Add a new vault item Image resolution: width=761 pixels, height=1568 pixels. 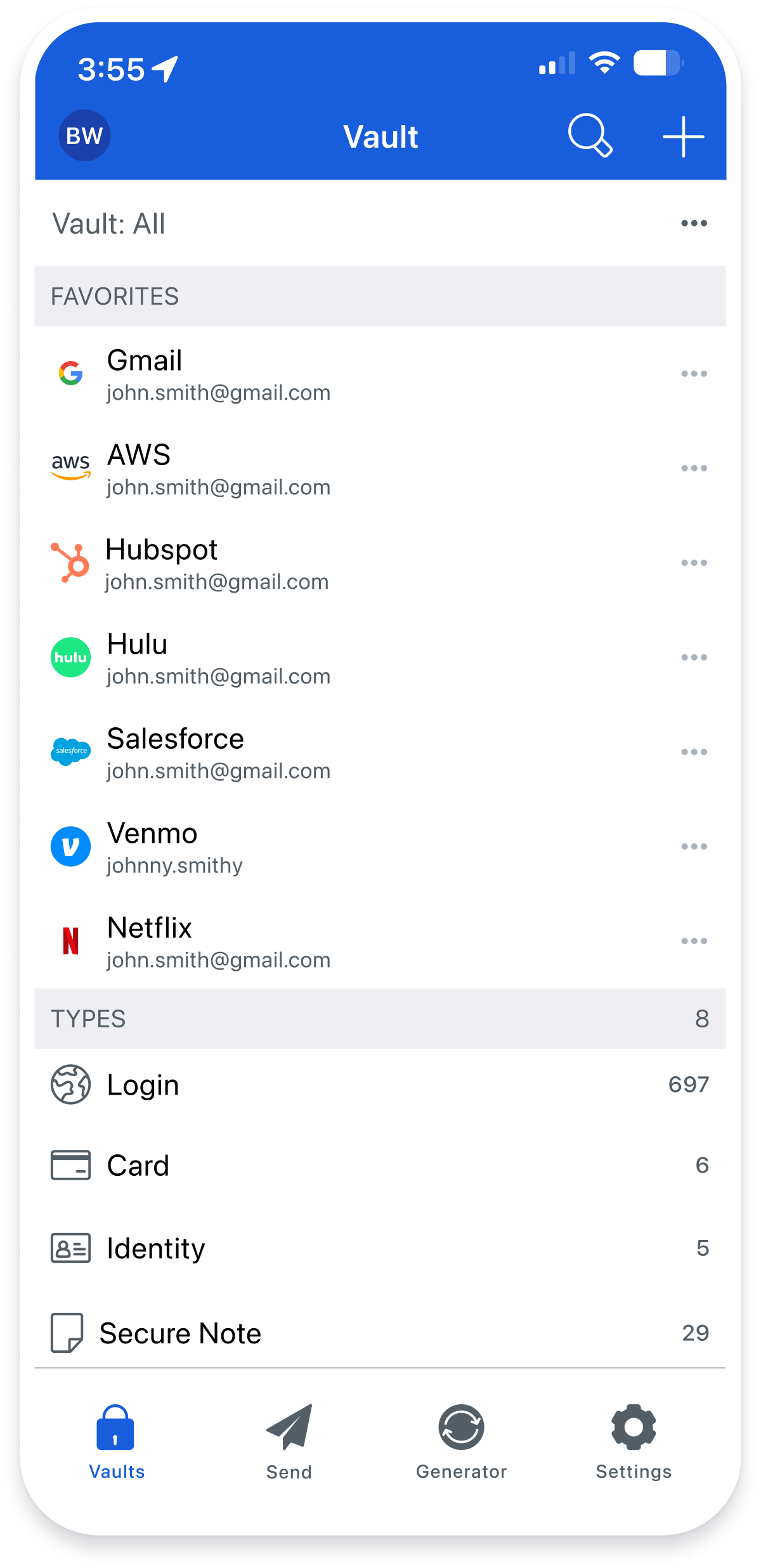pos(683,136)
